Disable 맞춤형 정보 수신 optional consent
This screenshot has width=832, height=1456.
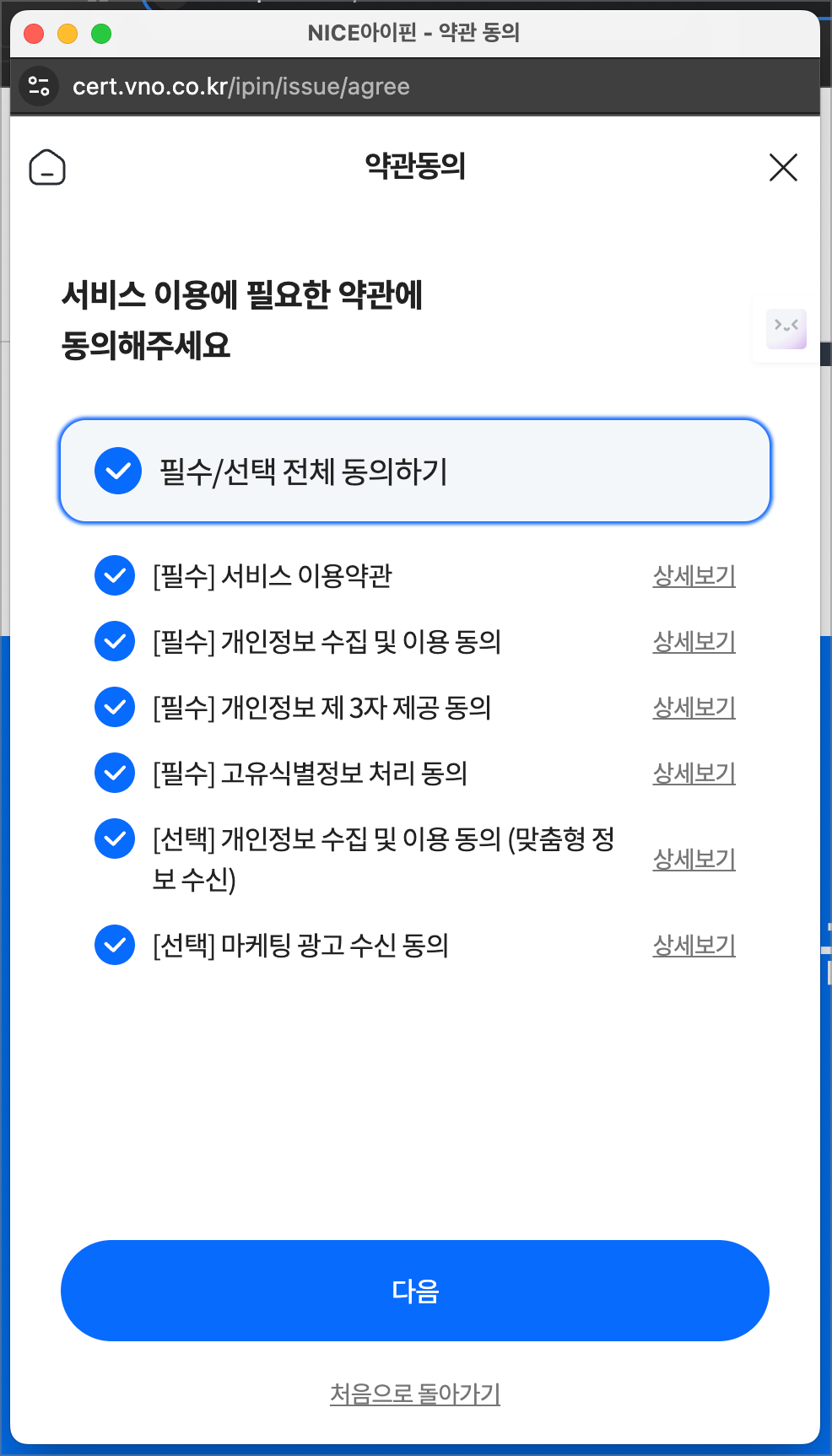[114, 839]
